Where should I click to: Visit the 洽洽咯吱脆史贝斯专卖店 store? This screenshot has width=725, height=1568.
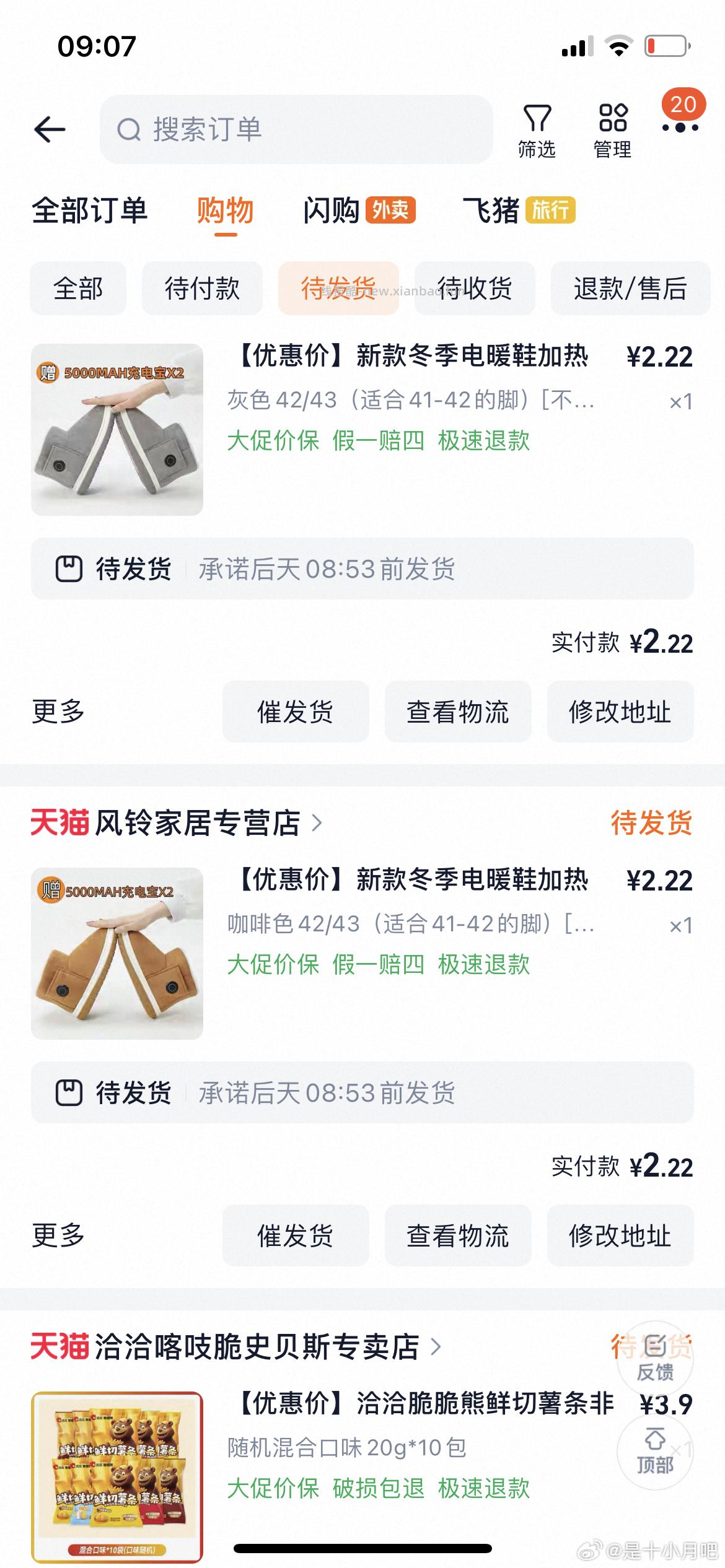point(256,1347)
